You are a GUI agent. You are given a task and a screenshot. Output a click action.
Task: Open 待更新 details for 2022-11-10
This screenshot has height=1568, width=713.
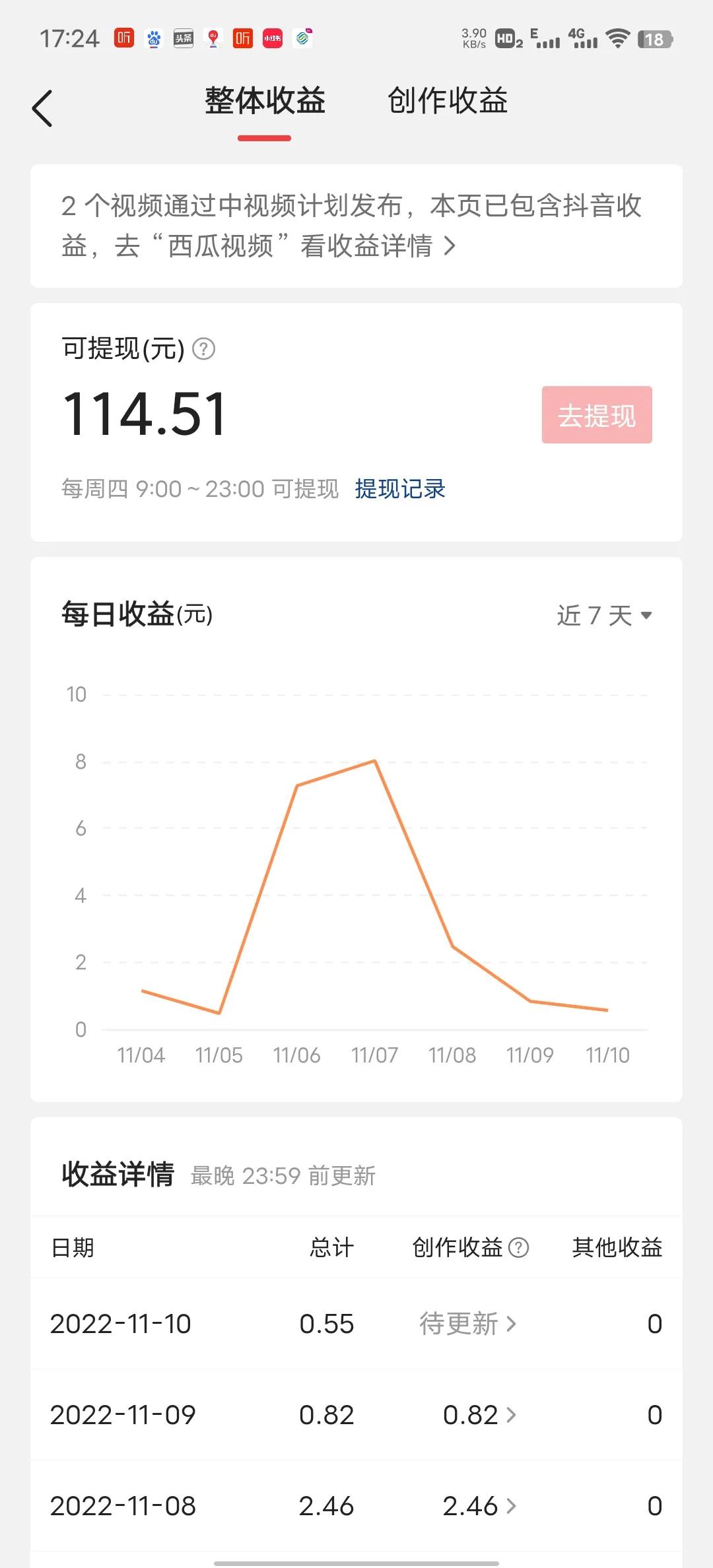click(x=468, y=1323)
